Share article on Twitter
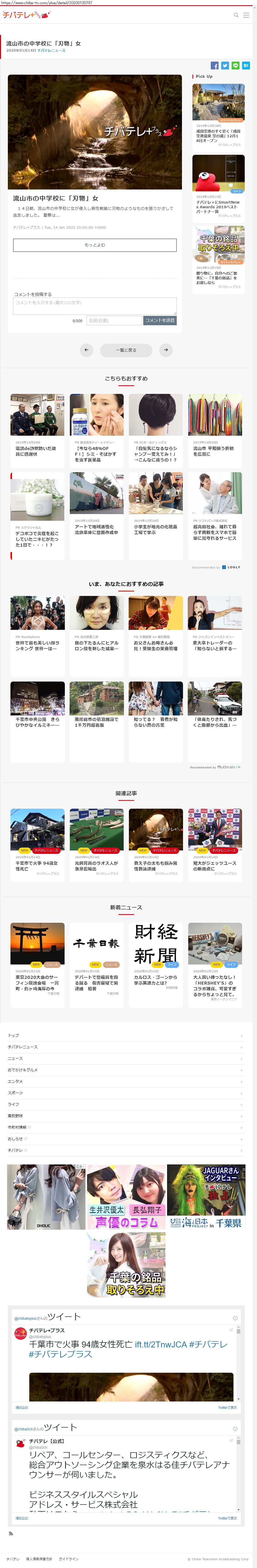Image resolution: width=257 pixels, height=1568 pixels. (225, 65)
